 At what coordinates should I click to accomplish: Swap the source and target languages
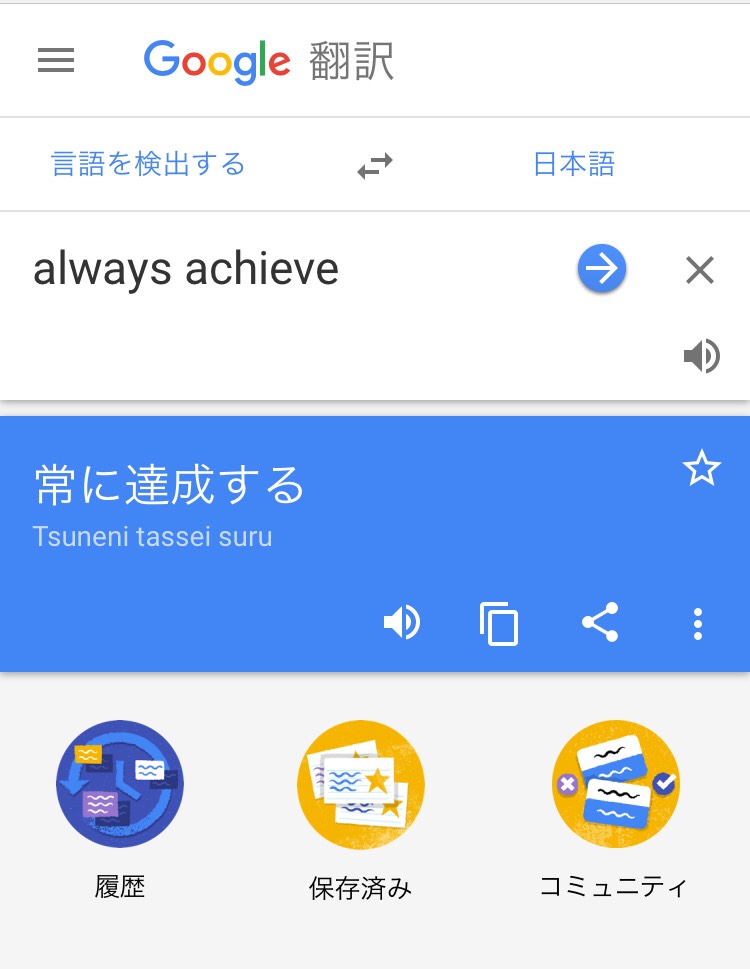375,166
